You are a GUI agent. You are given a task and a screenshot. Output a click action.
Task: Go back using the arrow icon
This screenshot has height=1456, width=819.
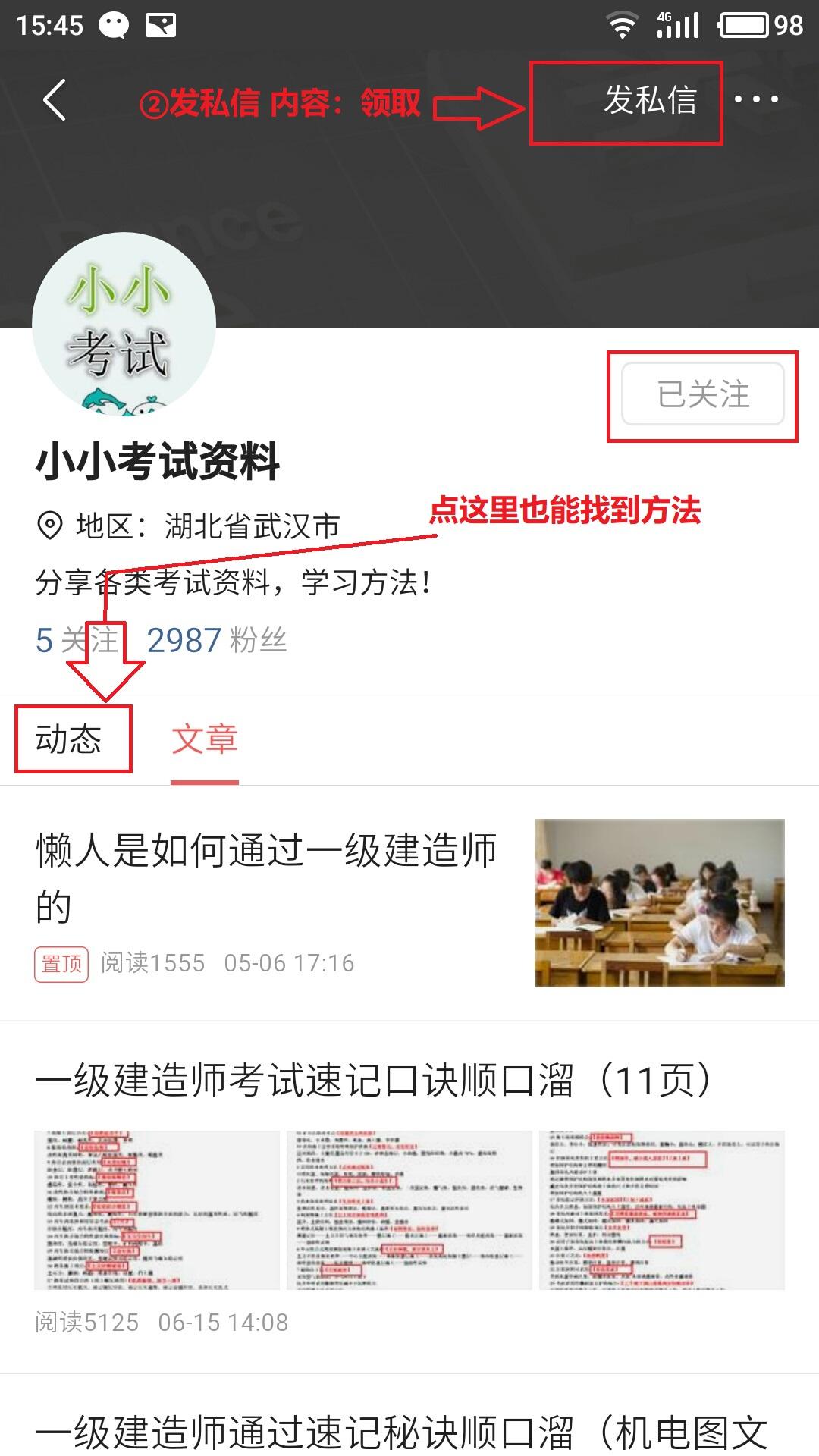[x=55, y=99]
